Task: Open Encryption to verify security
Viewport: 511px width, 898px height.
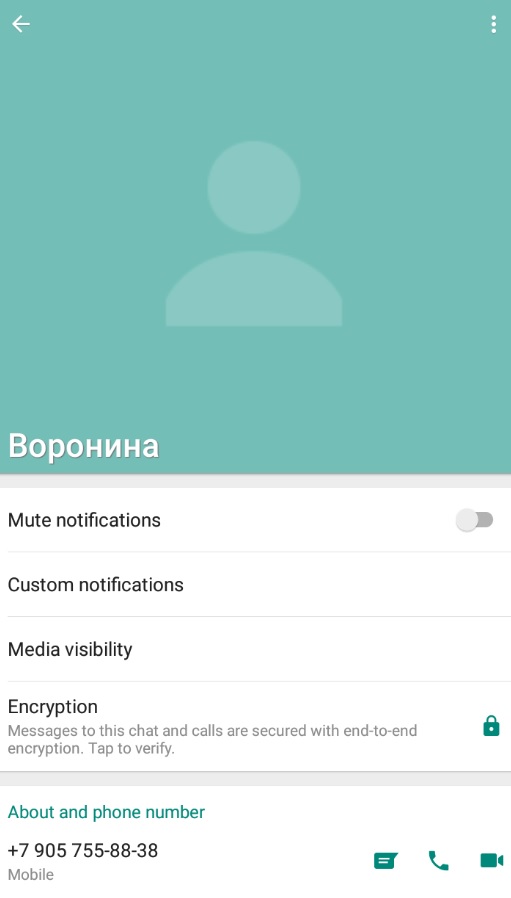Action: click(x=256, y=726)
